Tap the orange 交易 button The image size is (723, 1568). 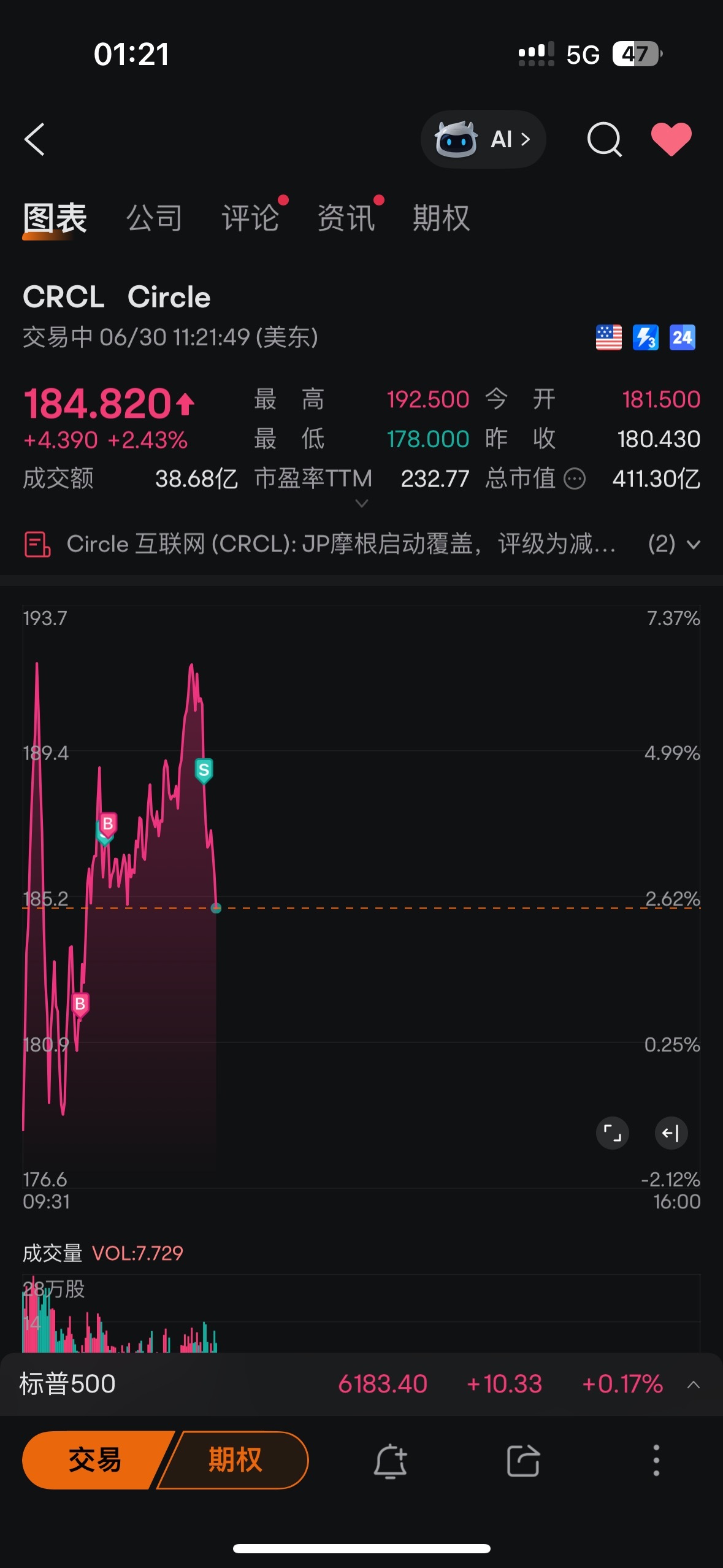(95, 1459)
